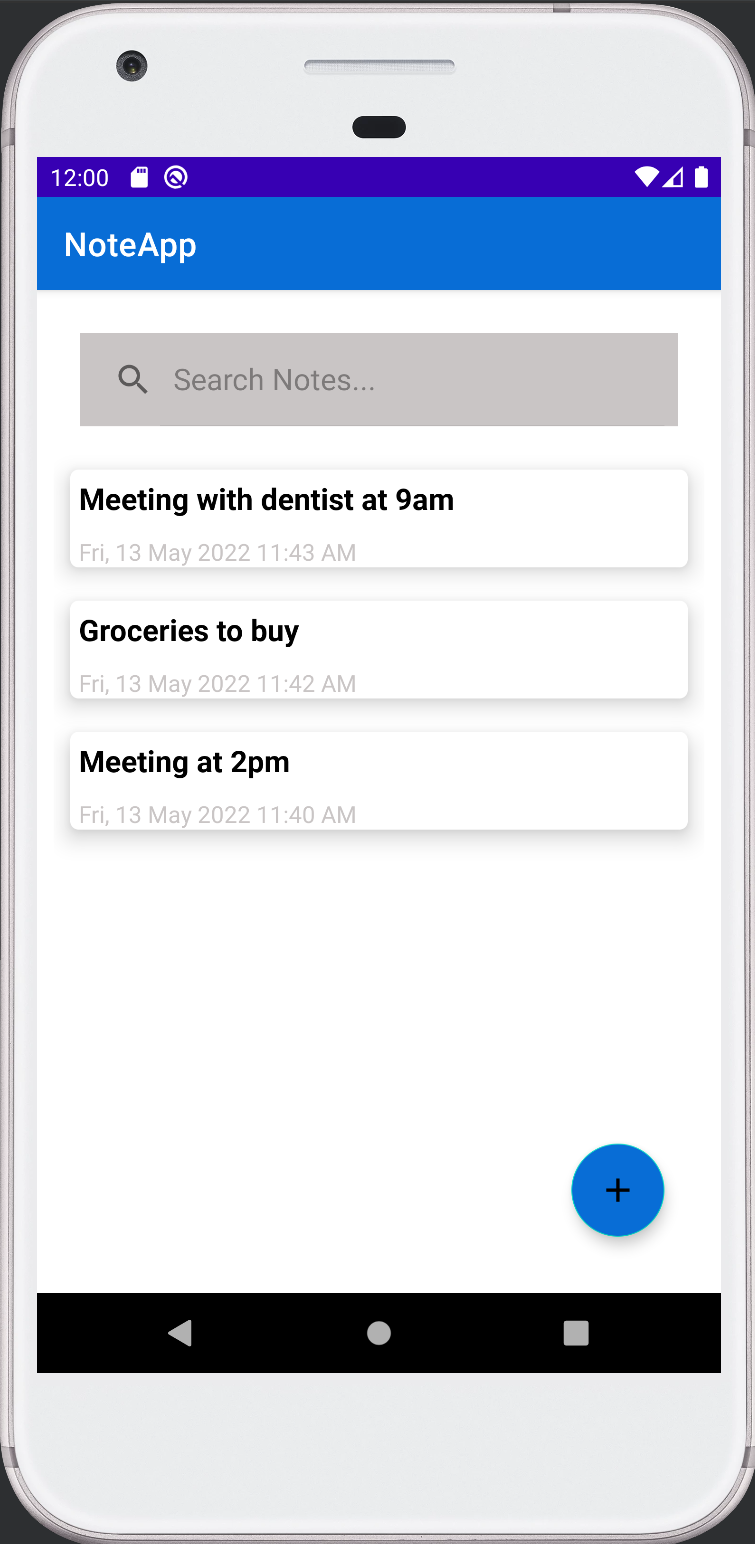
Task: Tap the Wi-Fi icon in status bar
Action: (646, 177)
